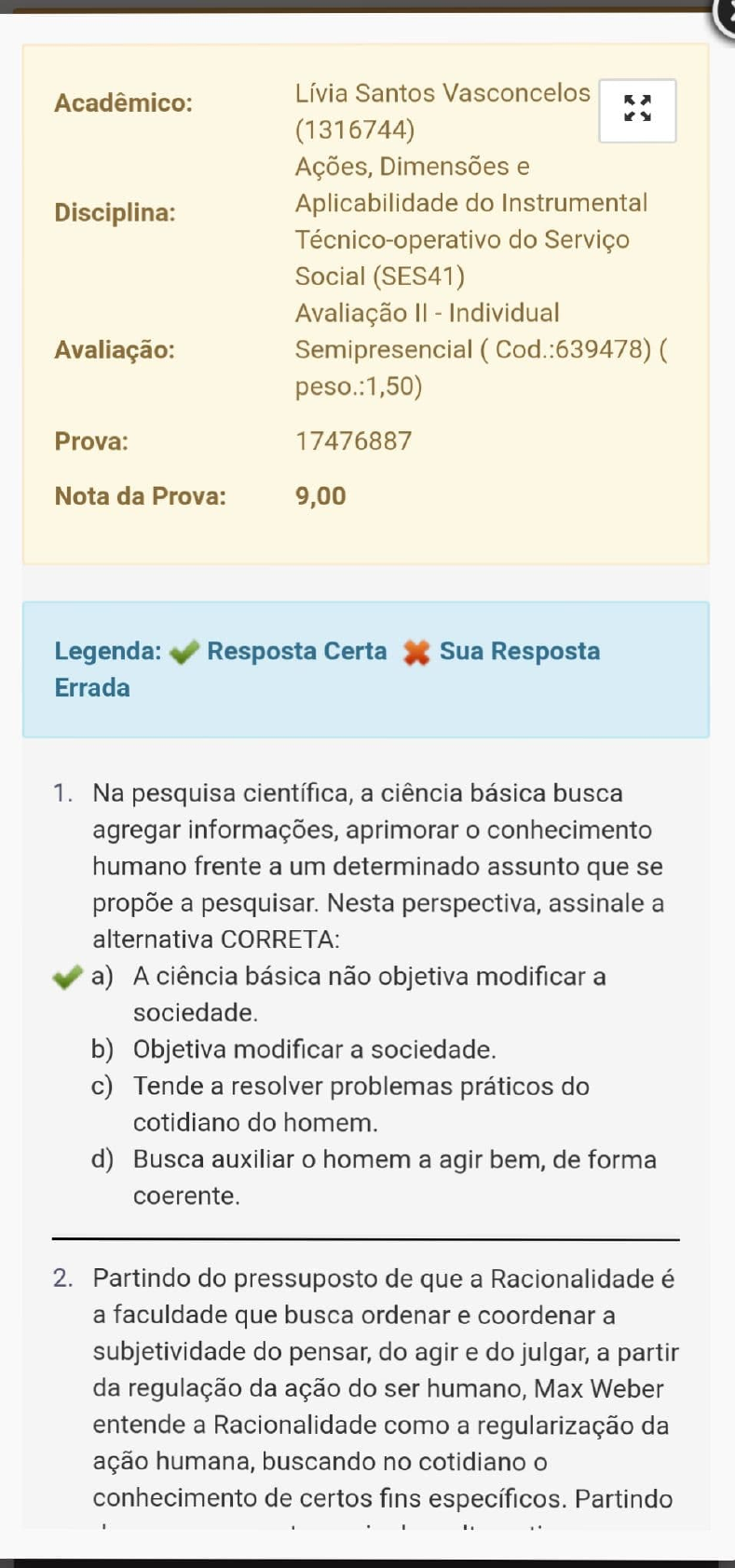The image size is (735, 1568).
Task: Close the exam result popup
Action: tap(726, 16)
